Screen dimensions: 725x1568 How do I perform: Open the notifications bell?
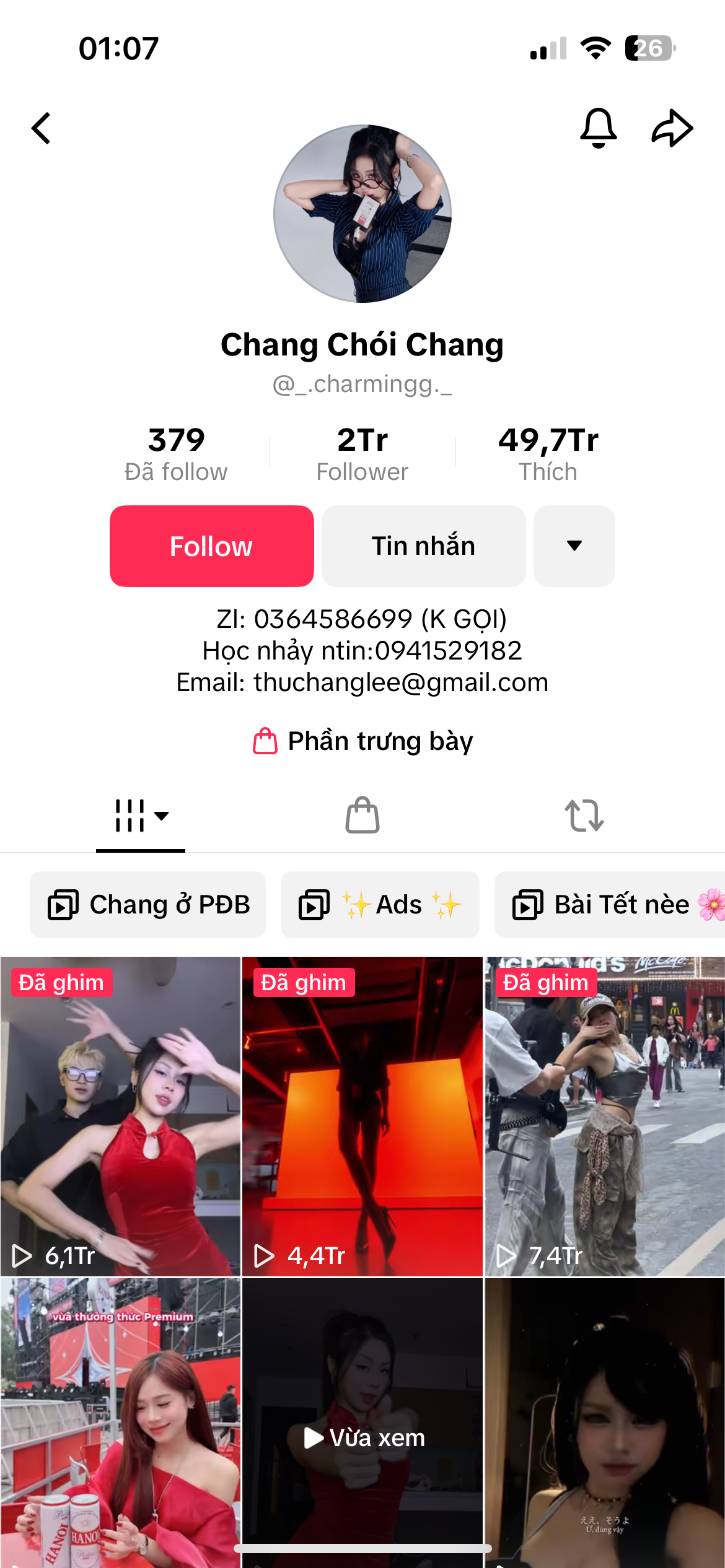(598, 128)
